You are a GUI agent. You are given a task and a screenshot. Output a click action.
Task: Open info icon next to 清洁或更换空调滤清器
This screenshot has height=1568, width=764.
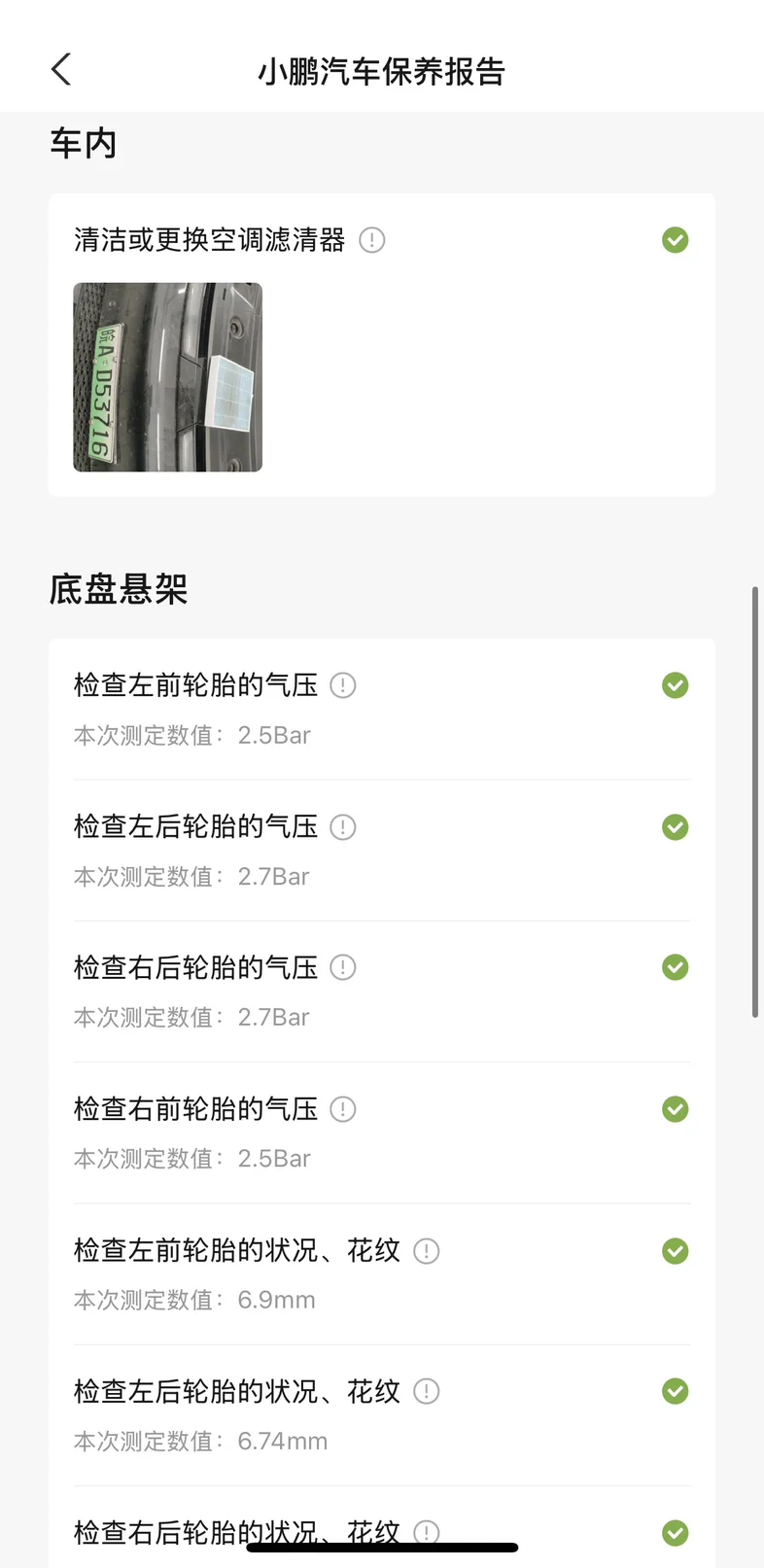(x=372, y=240)
